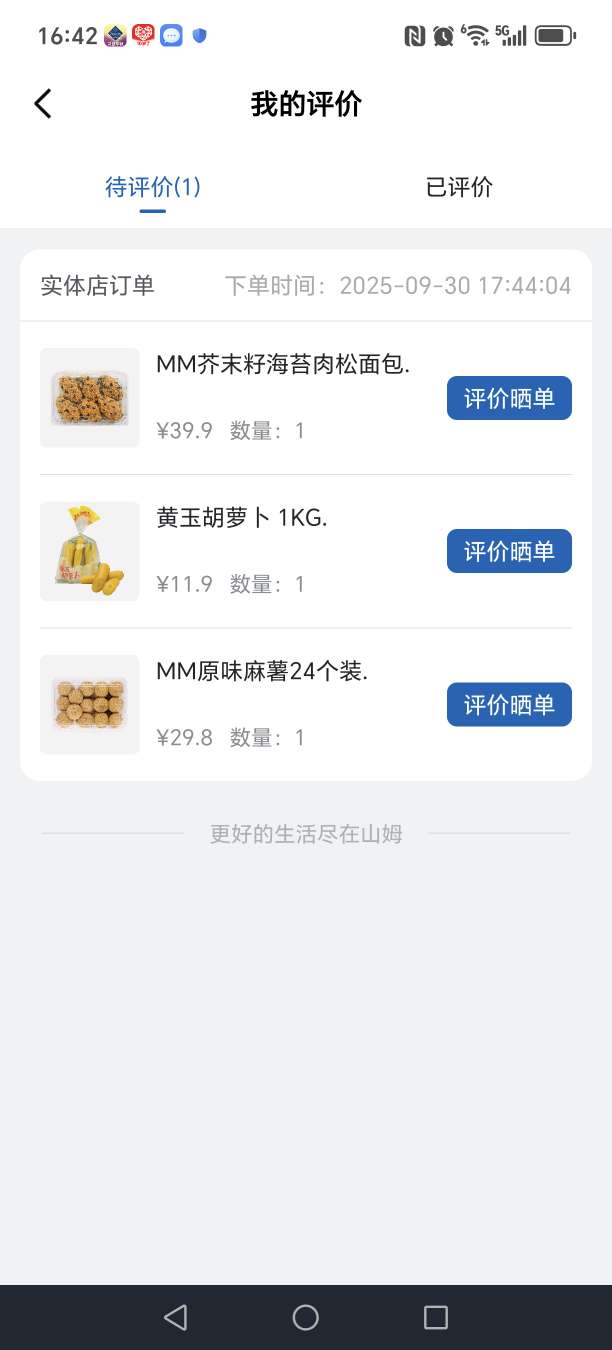Open the MM原味麻薯24个装 product image

90,705
